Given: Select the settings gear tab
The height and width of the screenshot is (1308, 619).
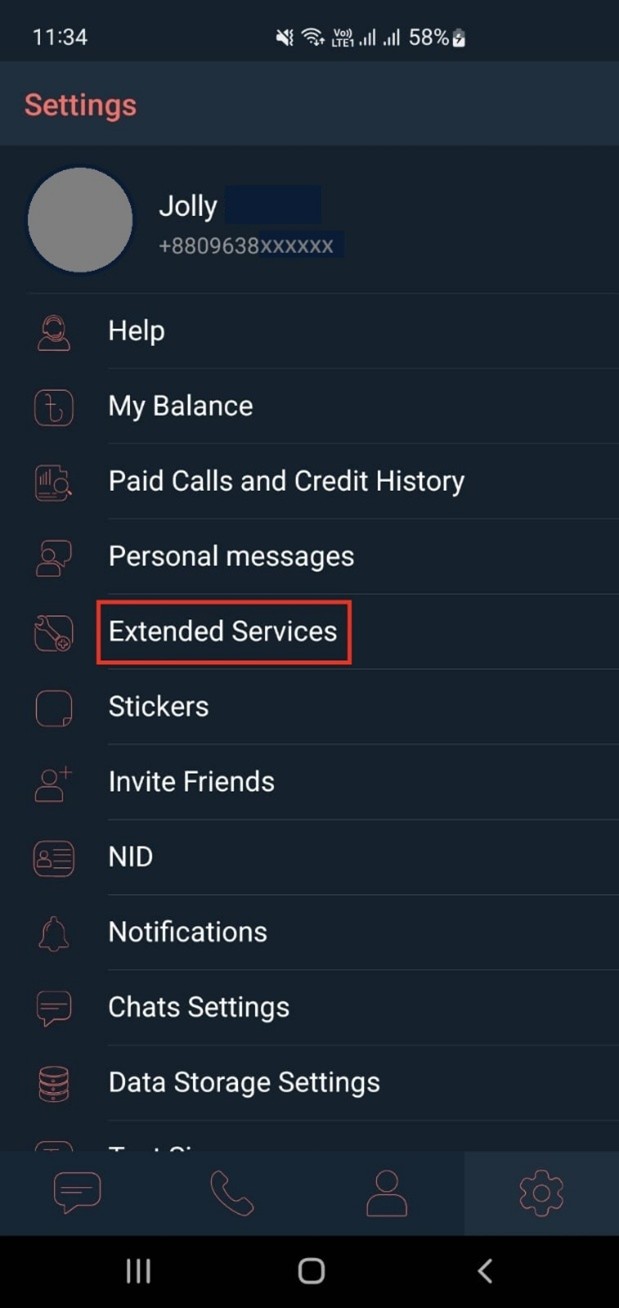Looking at the screenshot, I should (541, 1192).
